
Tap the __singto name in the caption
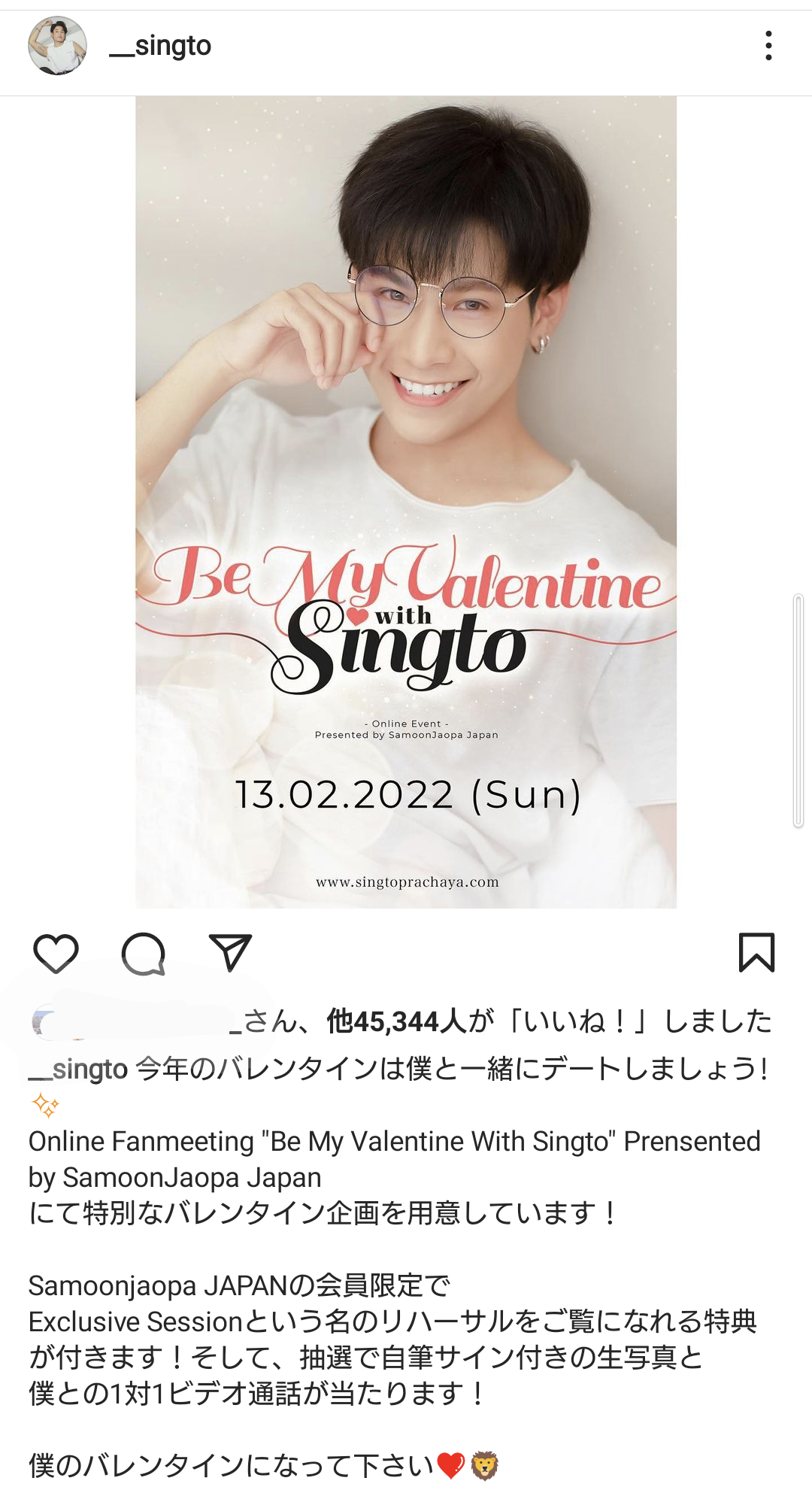pos(78,1069)
